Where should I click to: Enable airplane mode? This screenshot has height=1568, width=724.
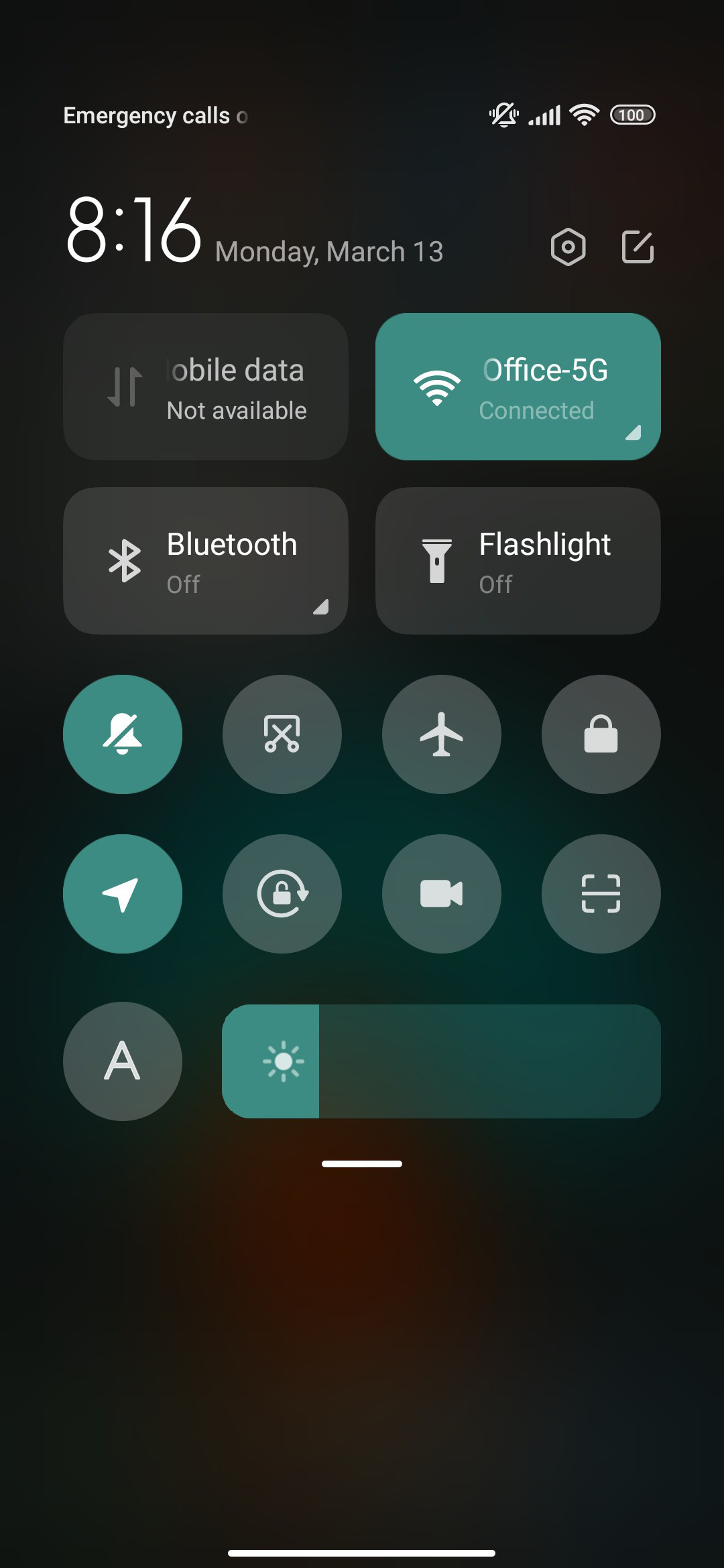pyautogui.click(x=442, y=734)
